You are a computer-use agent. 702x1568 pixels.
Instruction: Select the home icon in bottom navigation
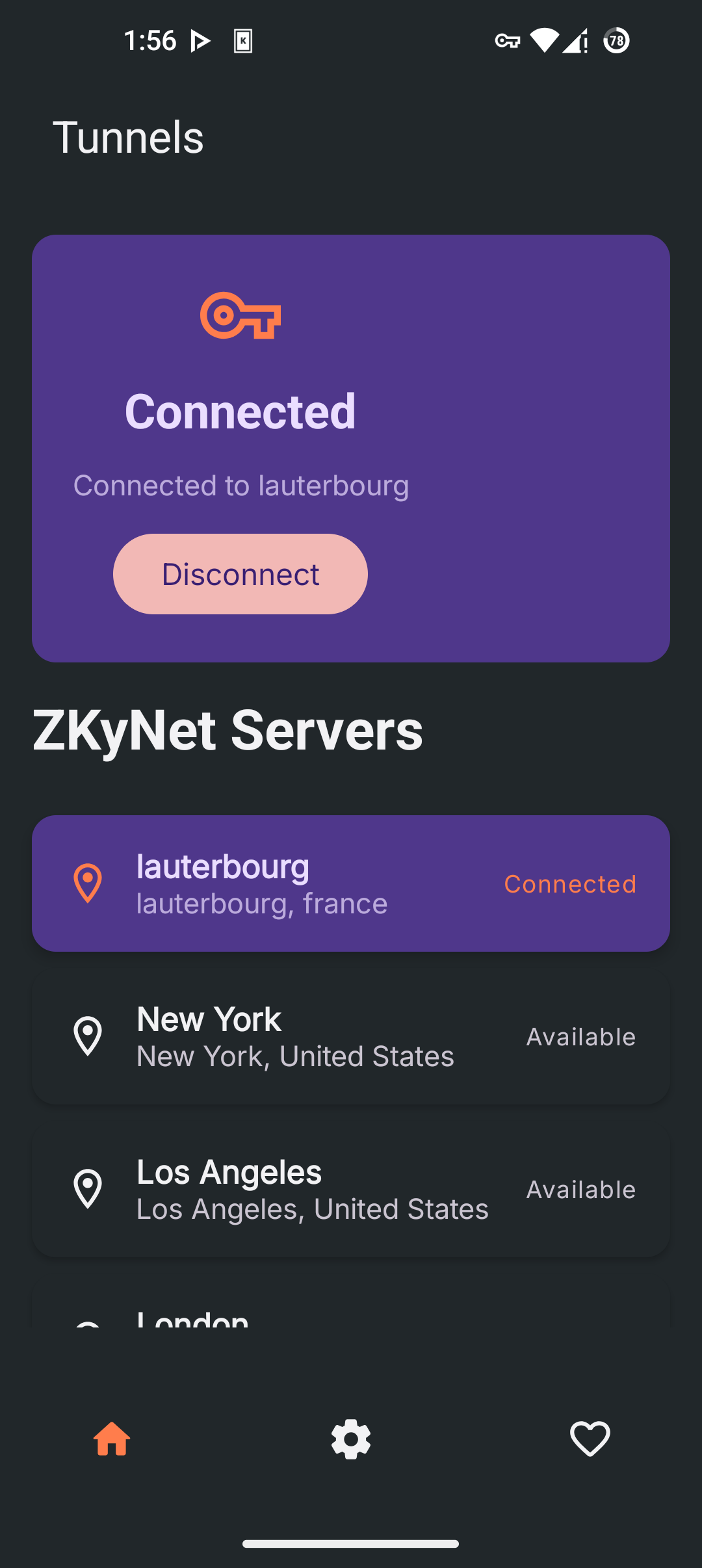[112, 1440]
